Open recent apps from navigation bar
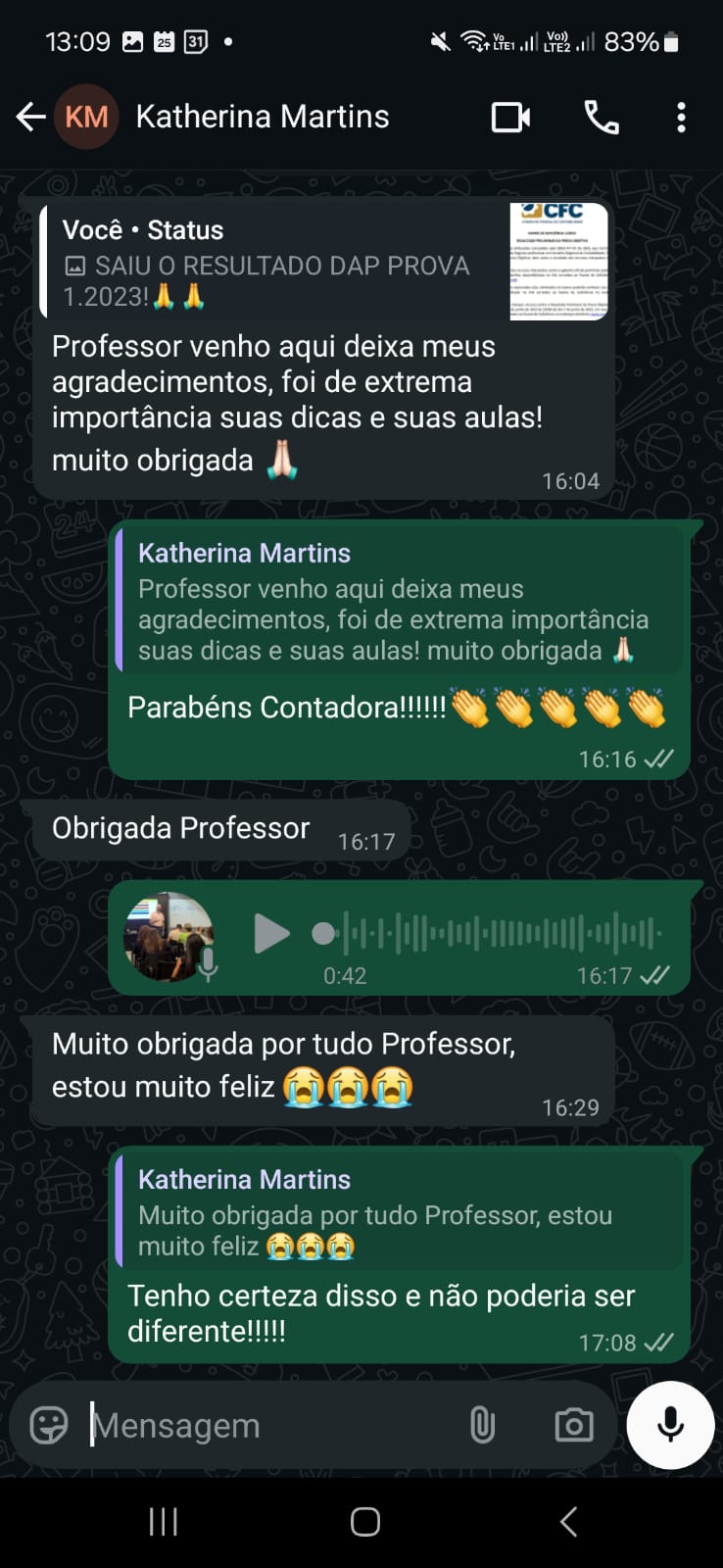 click(x=163, y=1521)
